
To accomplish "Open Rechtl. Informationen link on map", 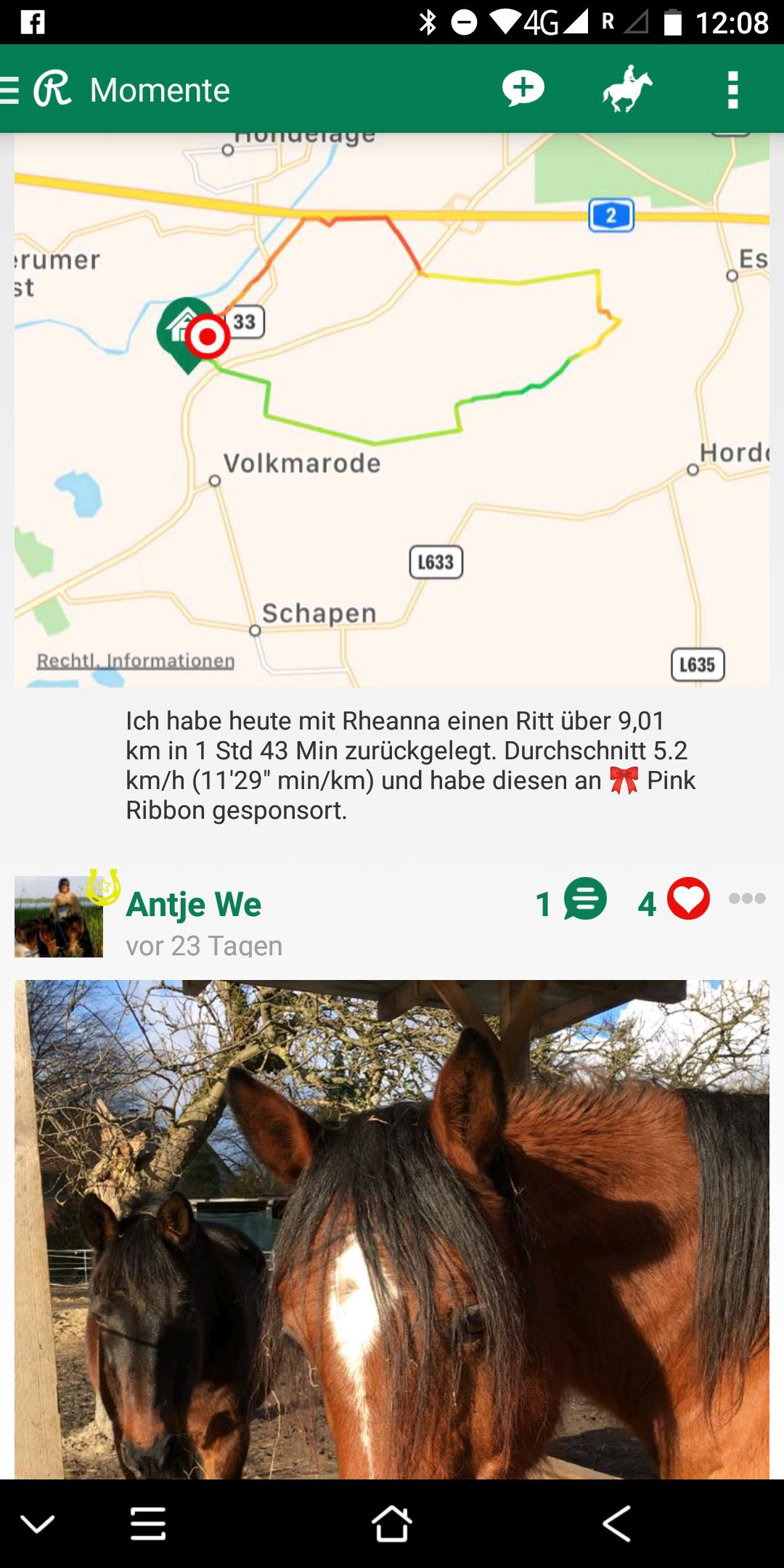I will tap(136, 661).
